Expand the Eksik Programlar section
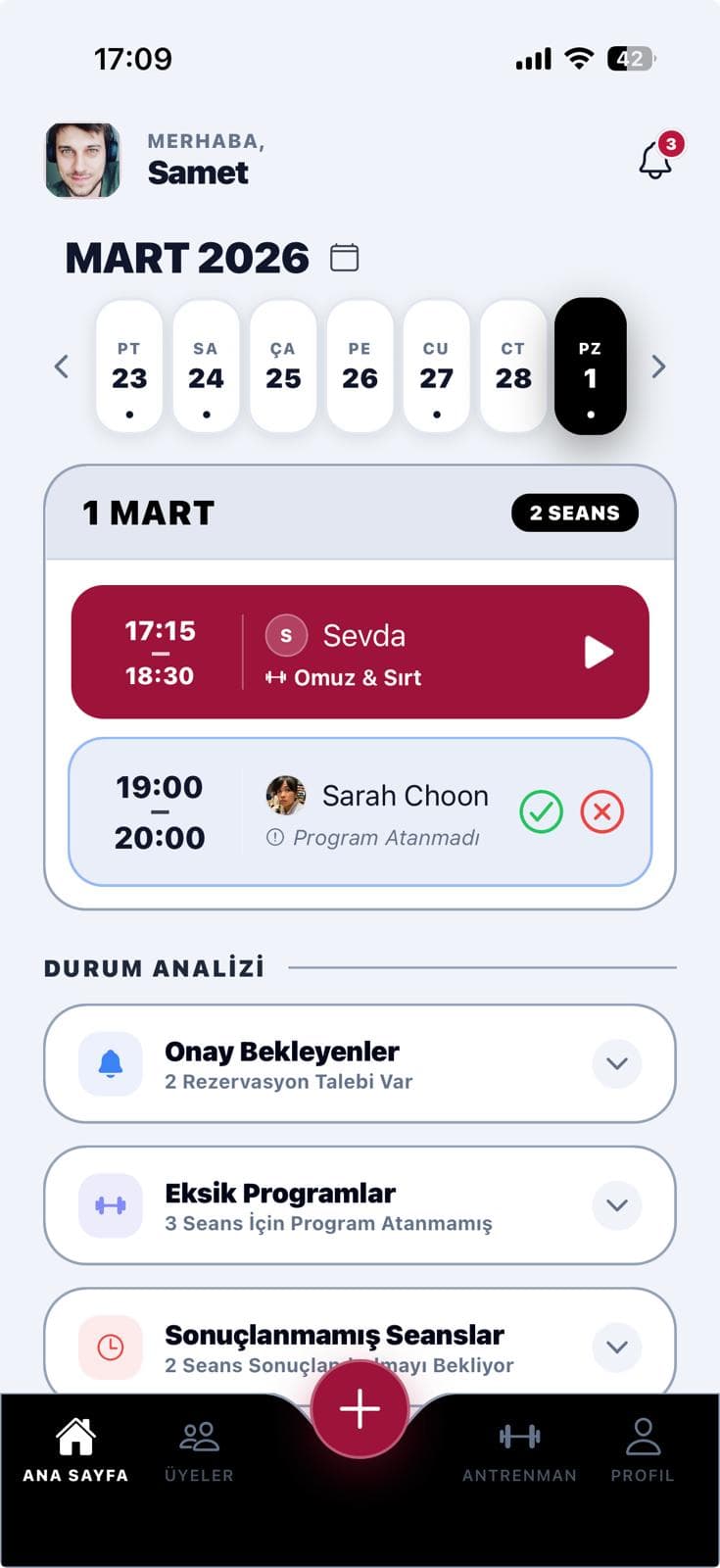The image size is (720, 1568). click(x=616, y=1205)
